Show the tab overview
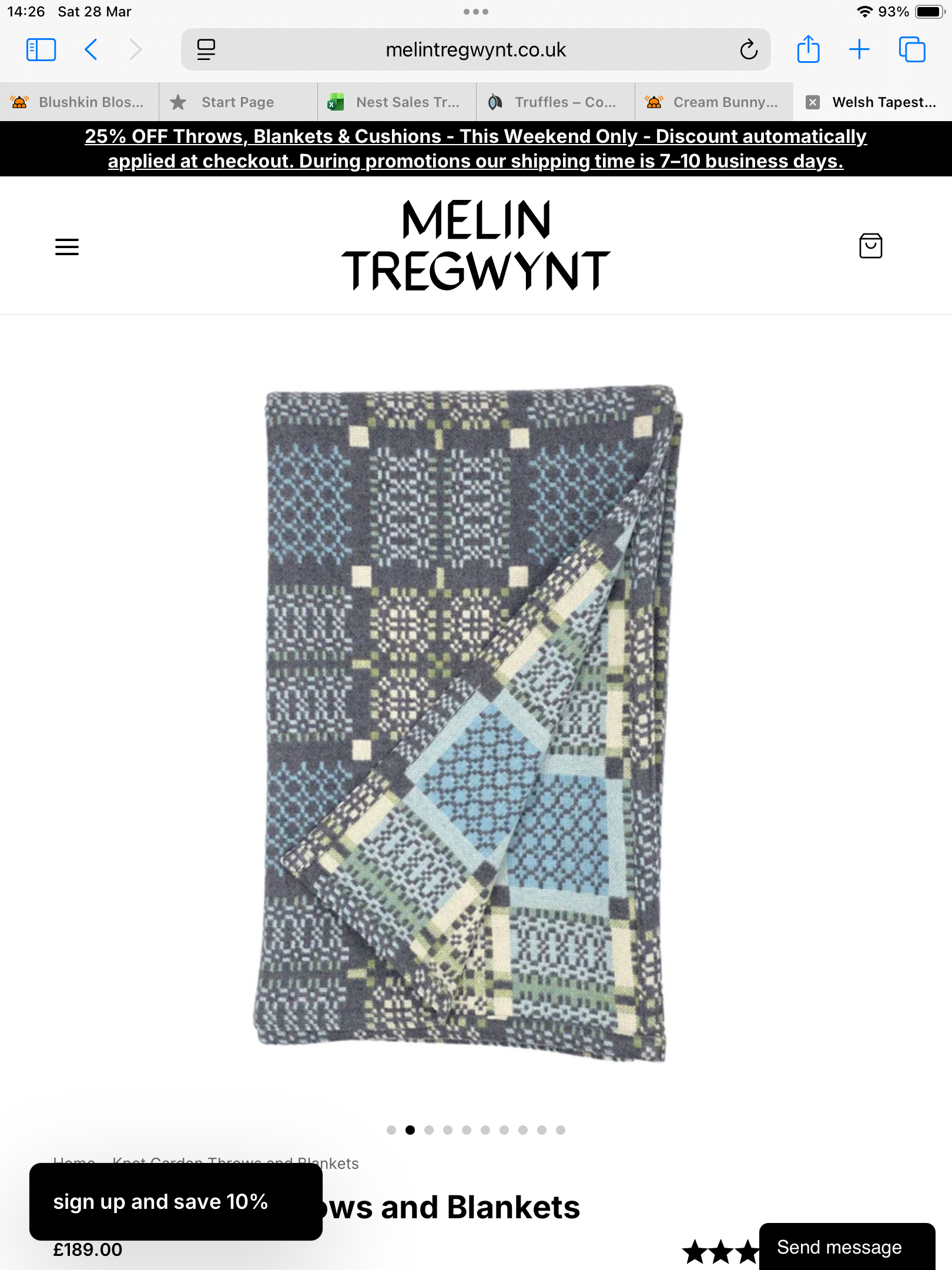This screenshot has width=952, height=1270. click(x=911, y=50)
